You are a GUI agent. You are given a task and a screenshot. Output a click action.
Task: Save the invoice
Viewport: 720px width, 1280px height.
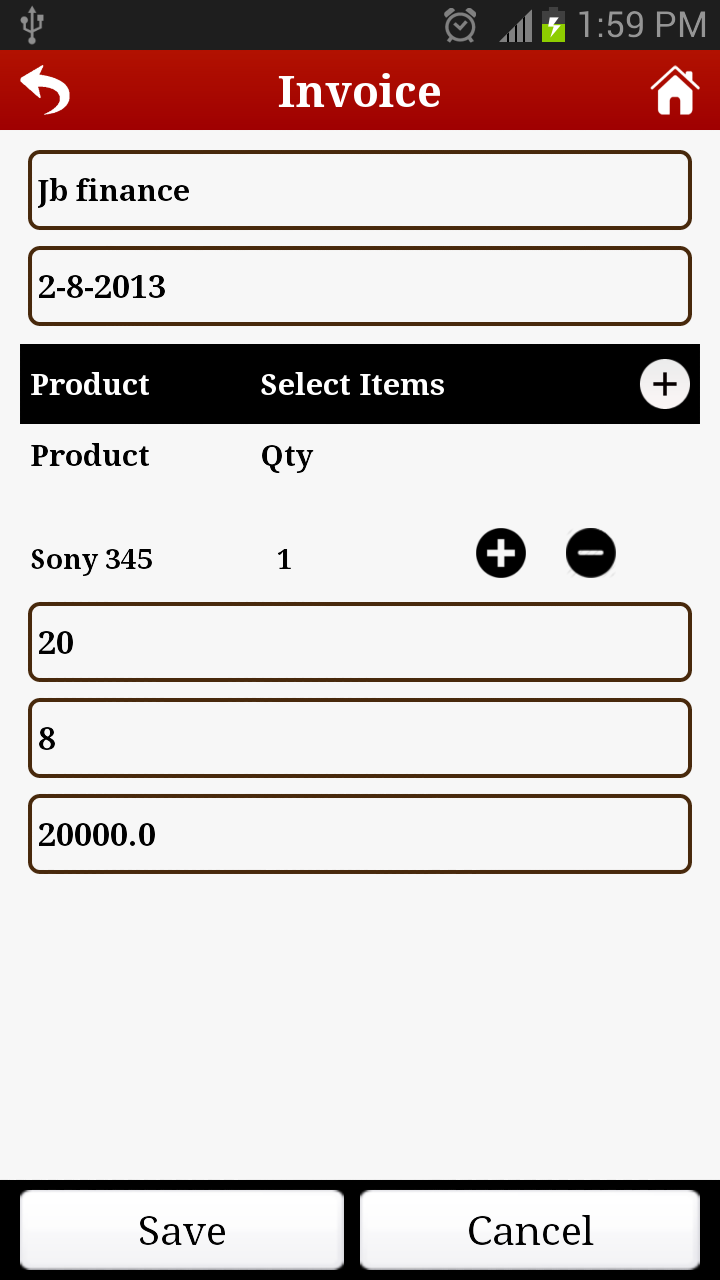[181, 1230]
